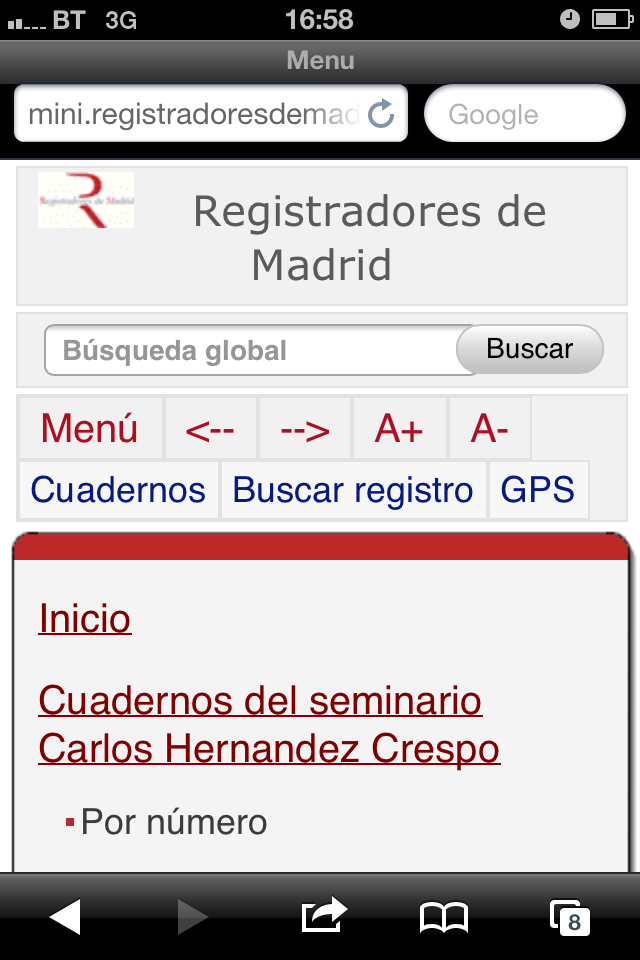Open Cuadernos del seminario Carlos Hernandez Crespo
640x960 pixels.
tap(268, 724)
